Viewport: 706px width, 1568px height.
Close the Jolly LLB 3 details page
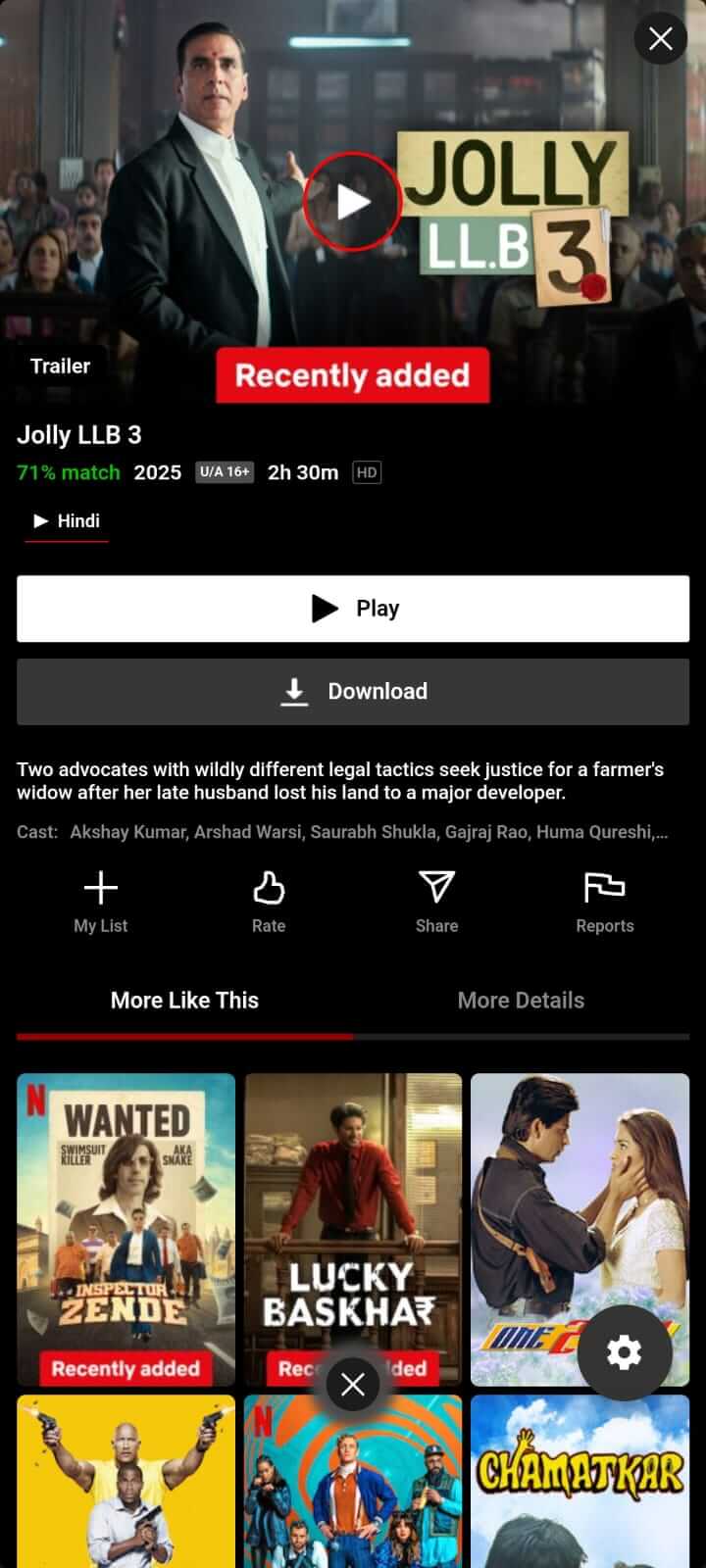[x=660, y=38]
